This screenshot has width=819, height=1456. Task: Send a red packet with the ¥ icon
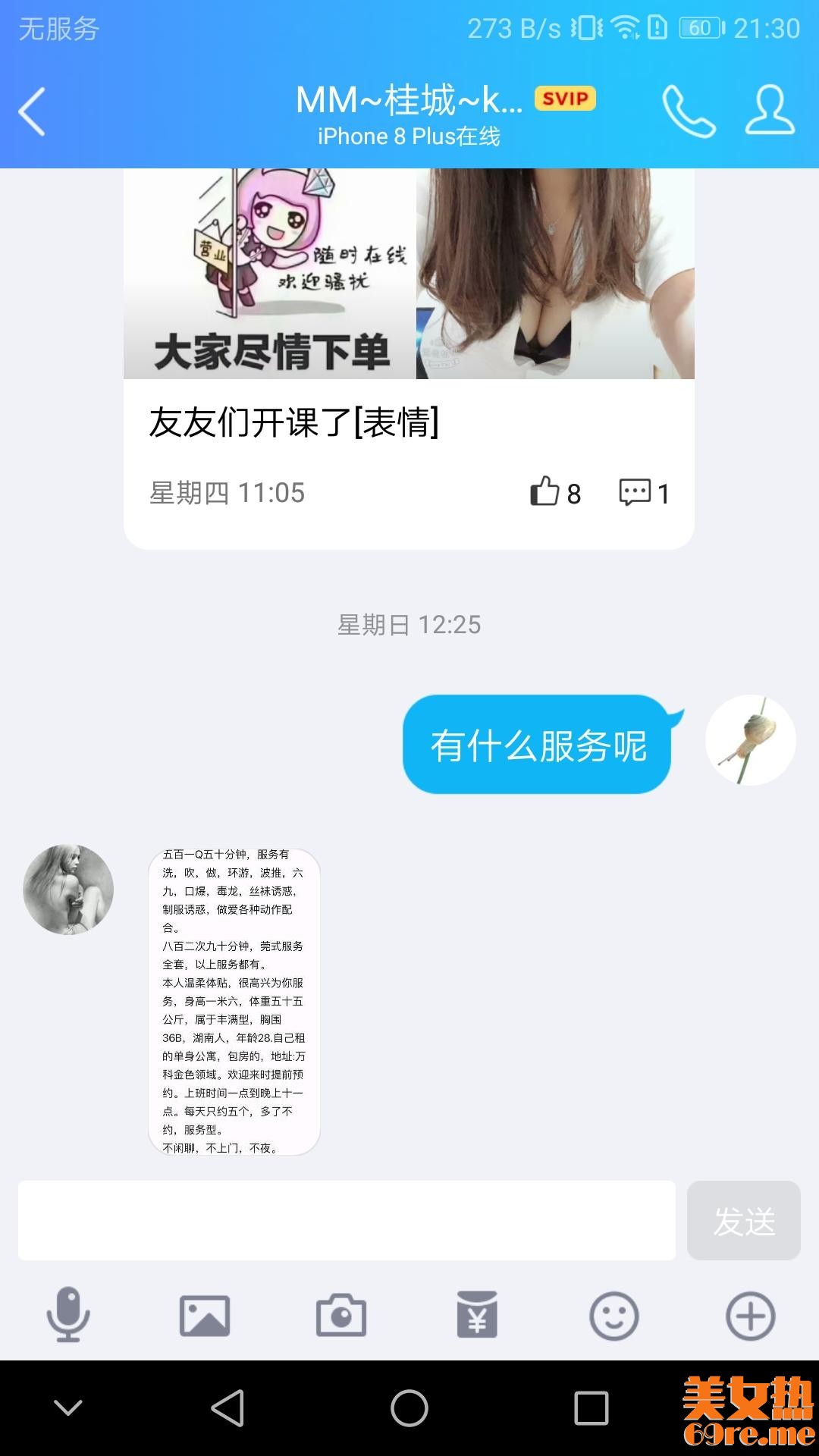coord(477,1315)
